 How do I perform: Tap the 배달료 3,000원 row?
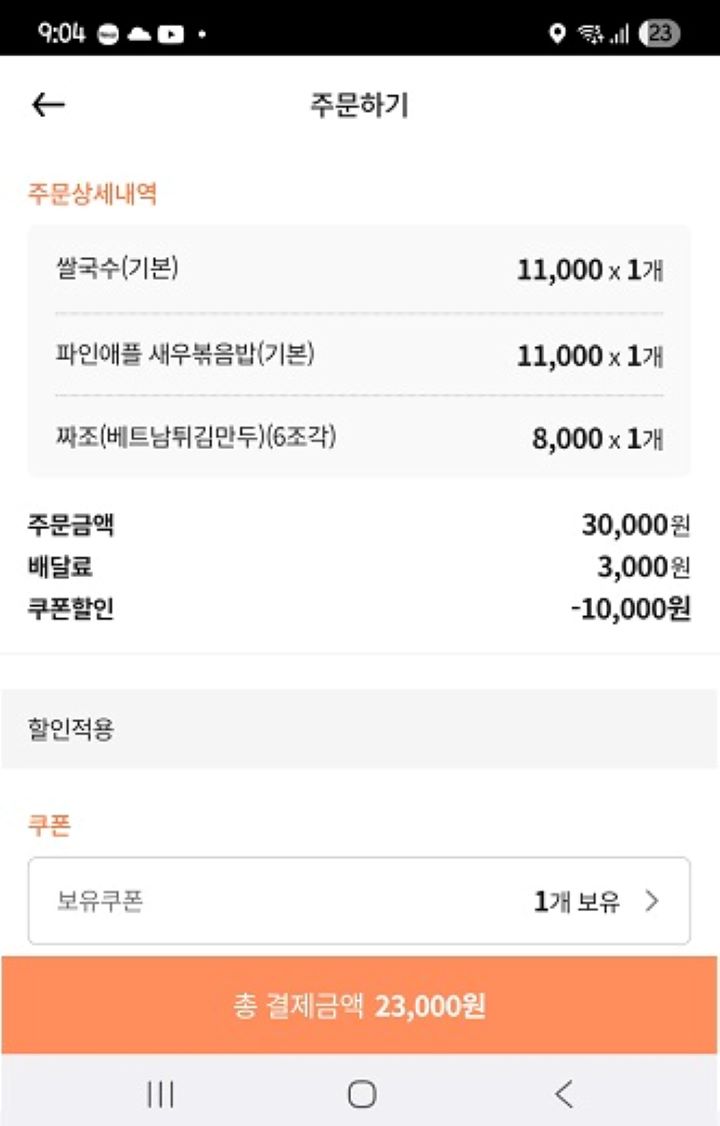click(x=360, y=568)
